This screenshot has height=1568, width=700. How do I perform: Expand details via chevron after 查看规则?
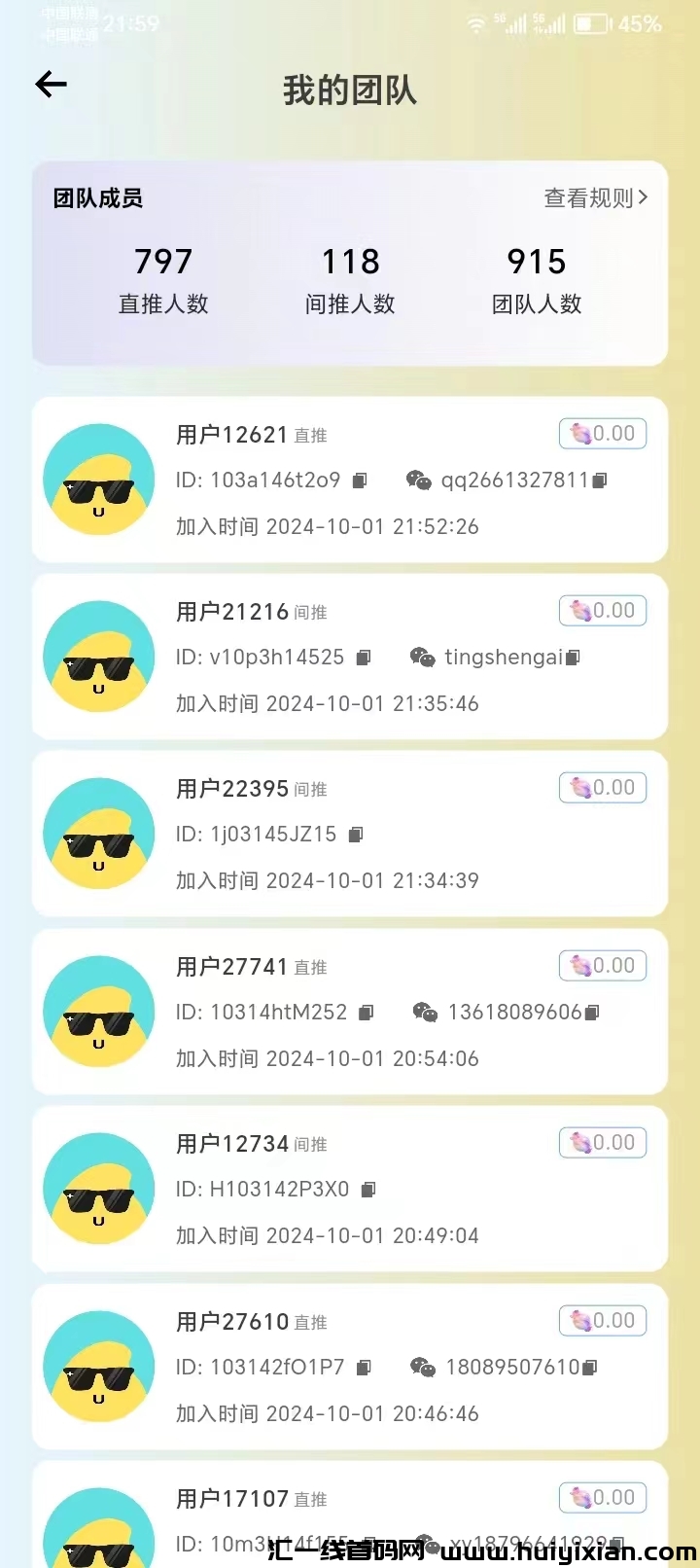[645, 197]
